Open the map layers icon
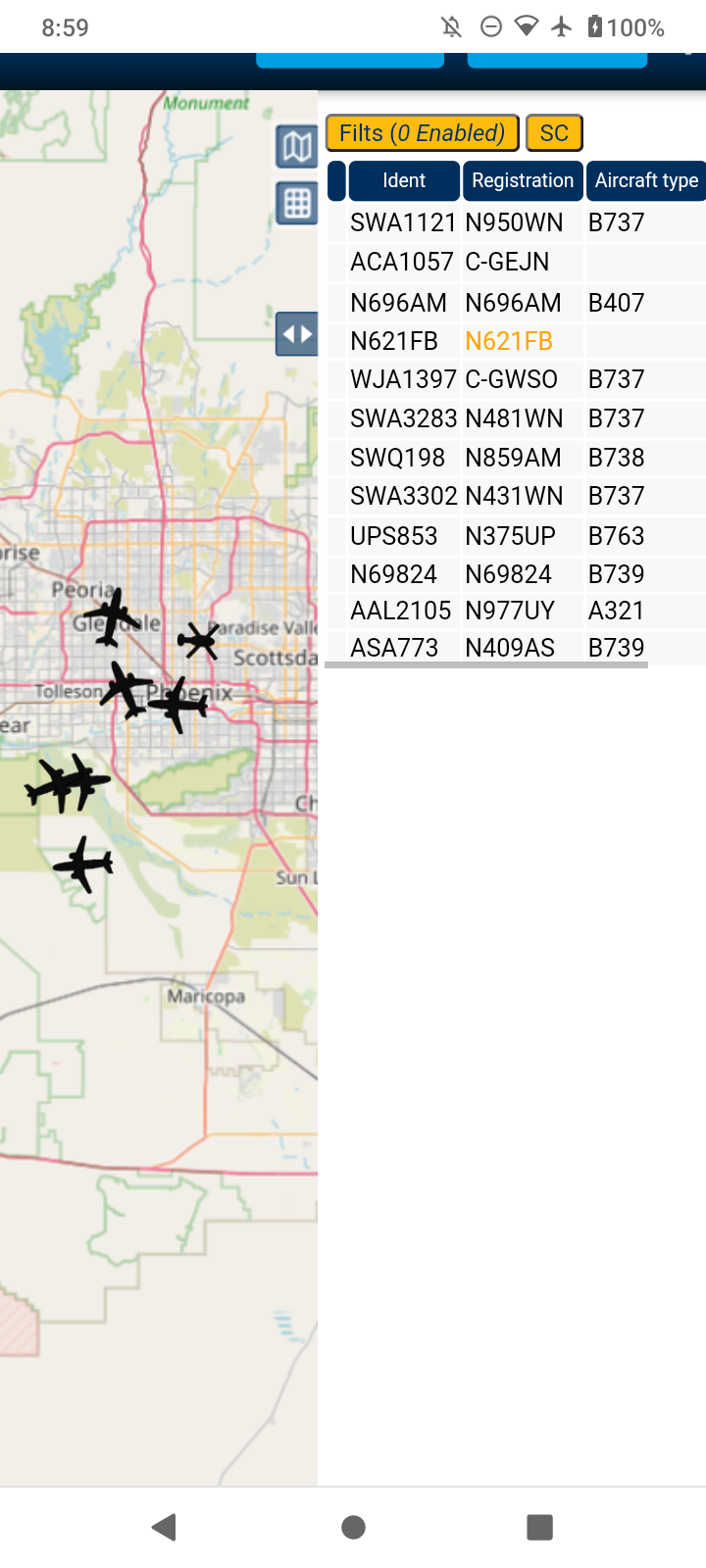The image size is (706, 1568). (296, 148)
